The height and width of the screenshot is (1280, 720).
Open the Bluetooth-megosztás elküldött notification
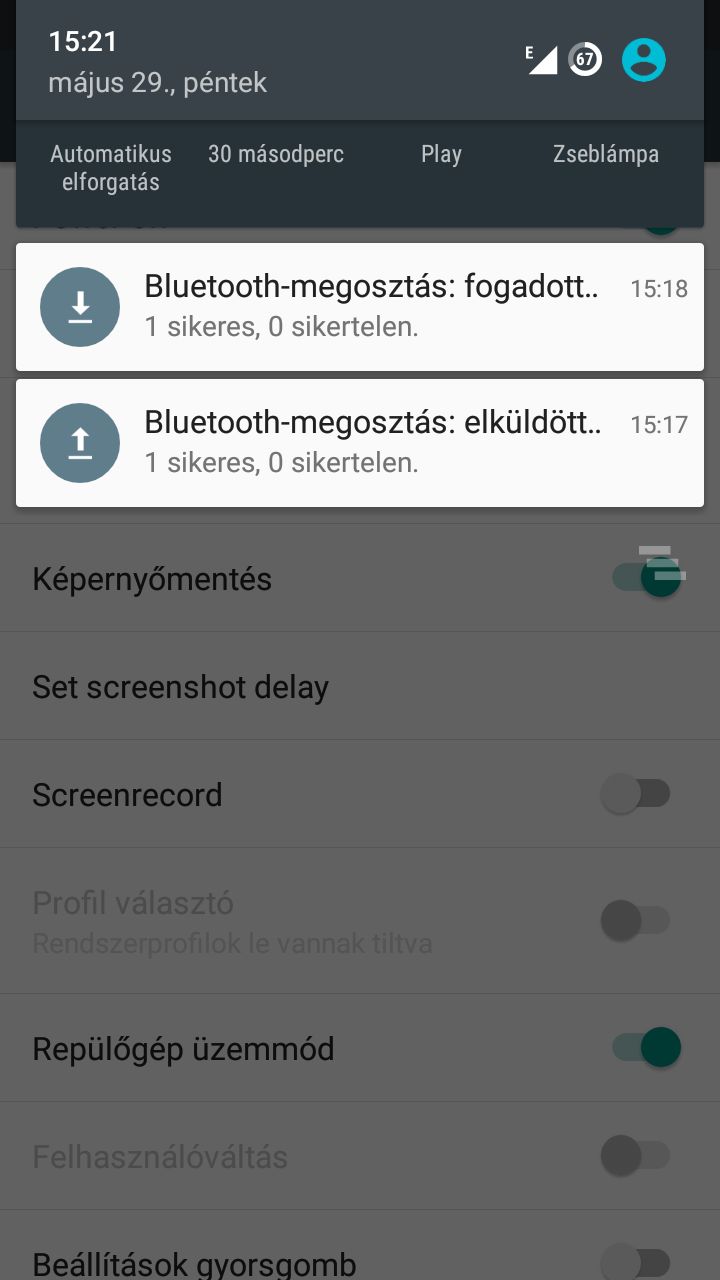360,443
